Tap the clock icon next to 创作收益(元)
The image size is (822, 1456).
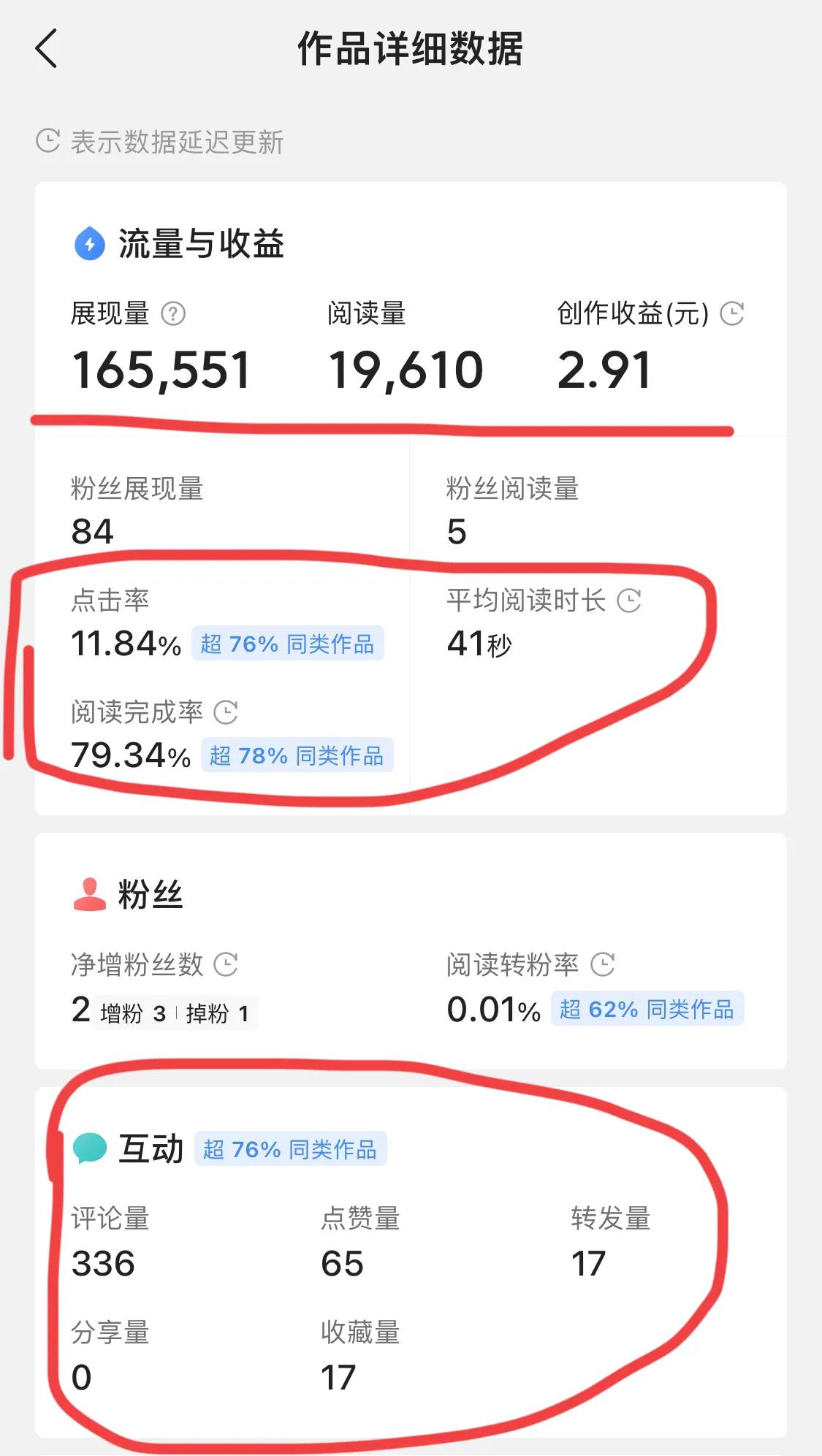click(x=734, y=314)
